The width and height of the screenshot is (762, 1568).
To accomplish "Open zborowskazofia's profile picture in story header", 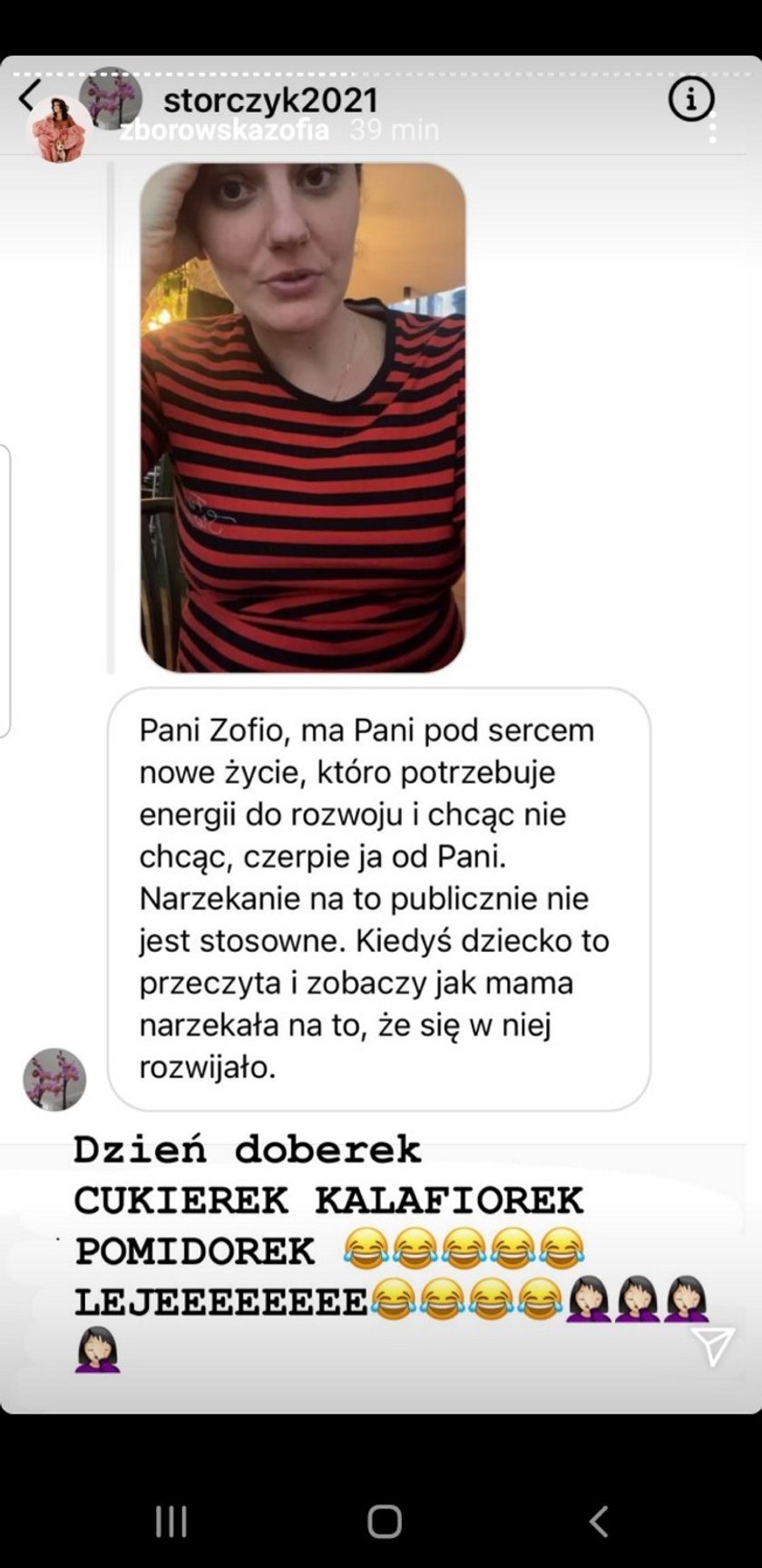I will click(x=58, y=132).
